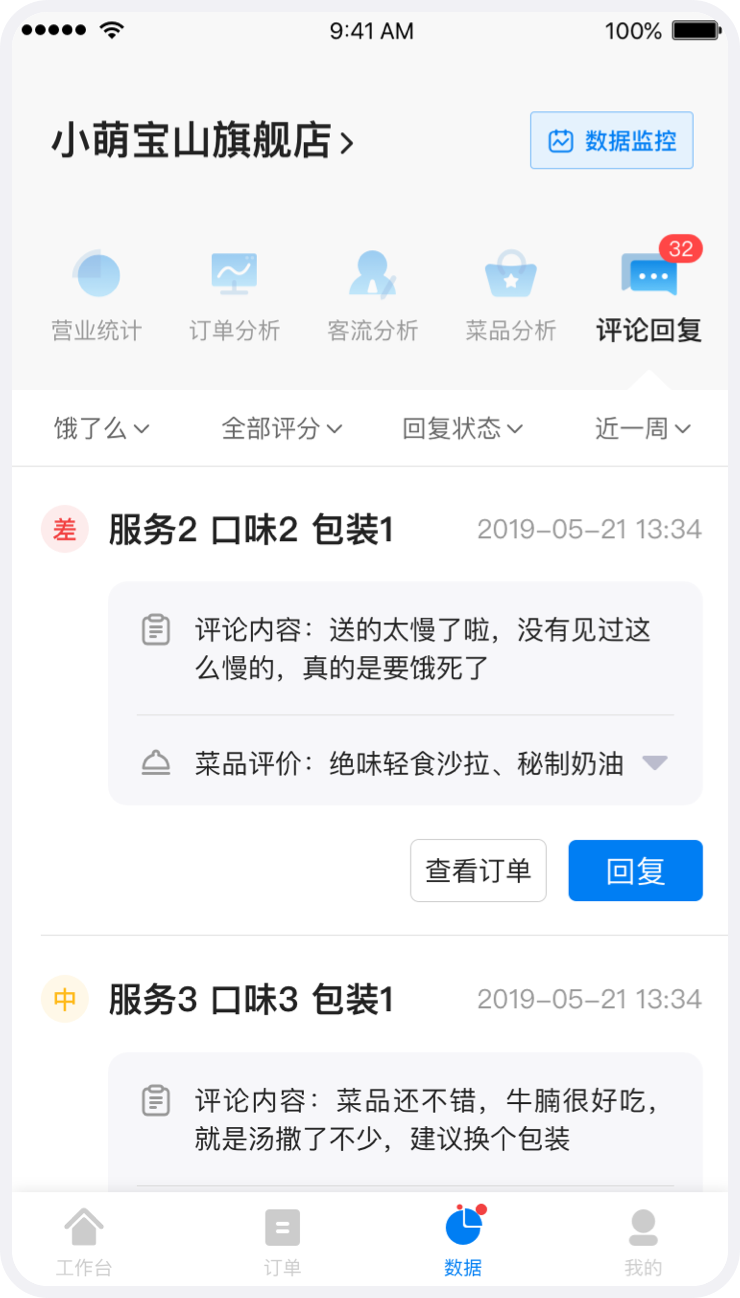
Task: Tap 查看订单 for the 差 review
Action: [x=478, y=871]
